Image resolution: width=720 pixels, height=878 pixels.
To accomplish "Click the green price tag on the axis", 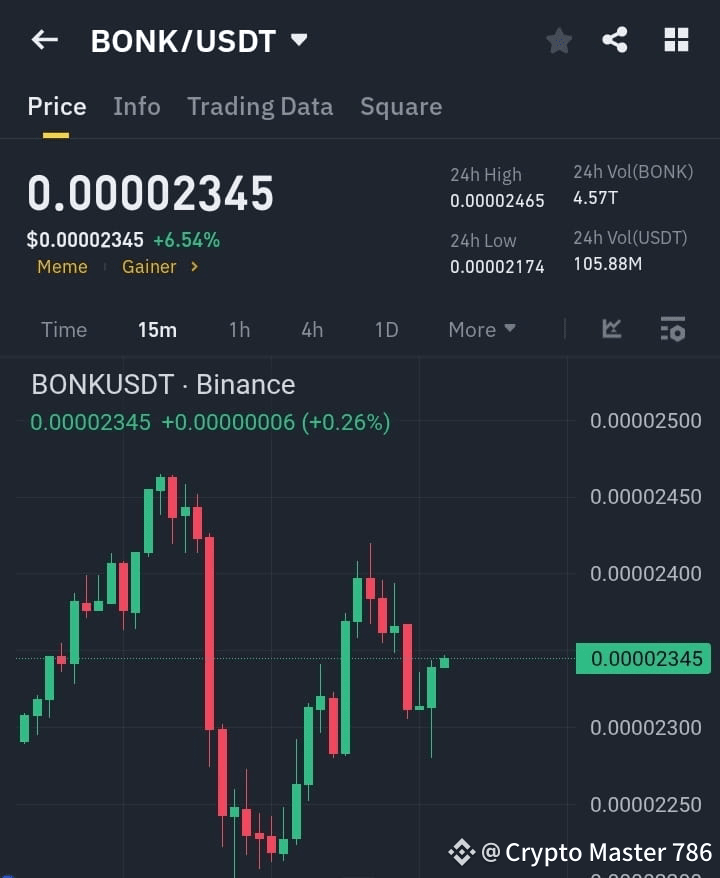I will [x=643, y=658].
